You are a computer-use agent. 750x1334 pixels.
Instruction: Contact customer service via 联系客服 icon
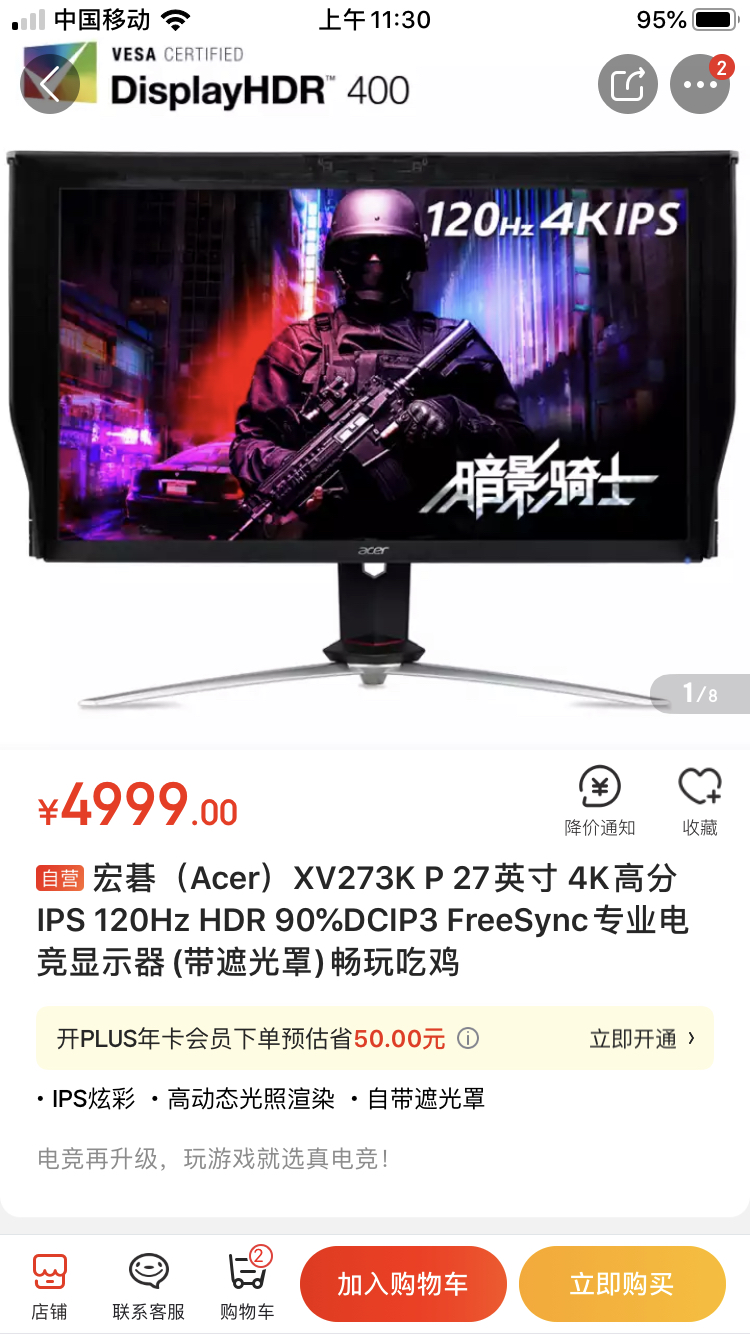click(147, 1283)
